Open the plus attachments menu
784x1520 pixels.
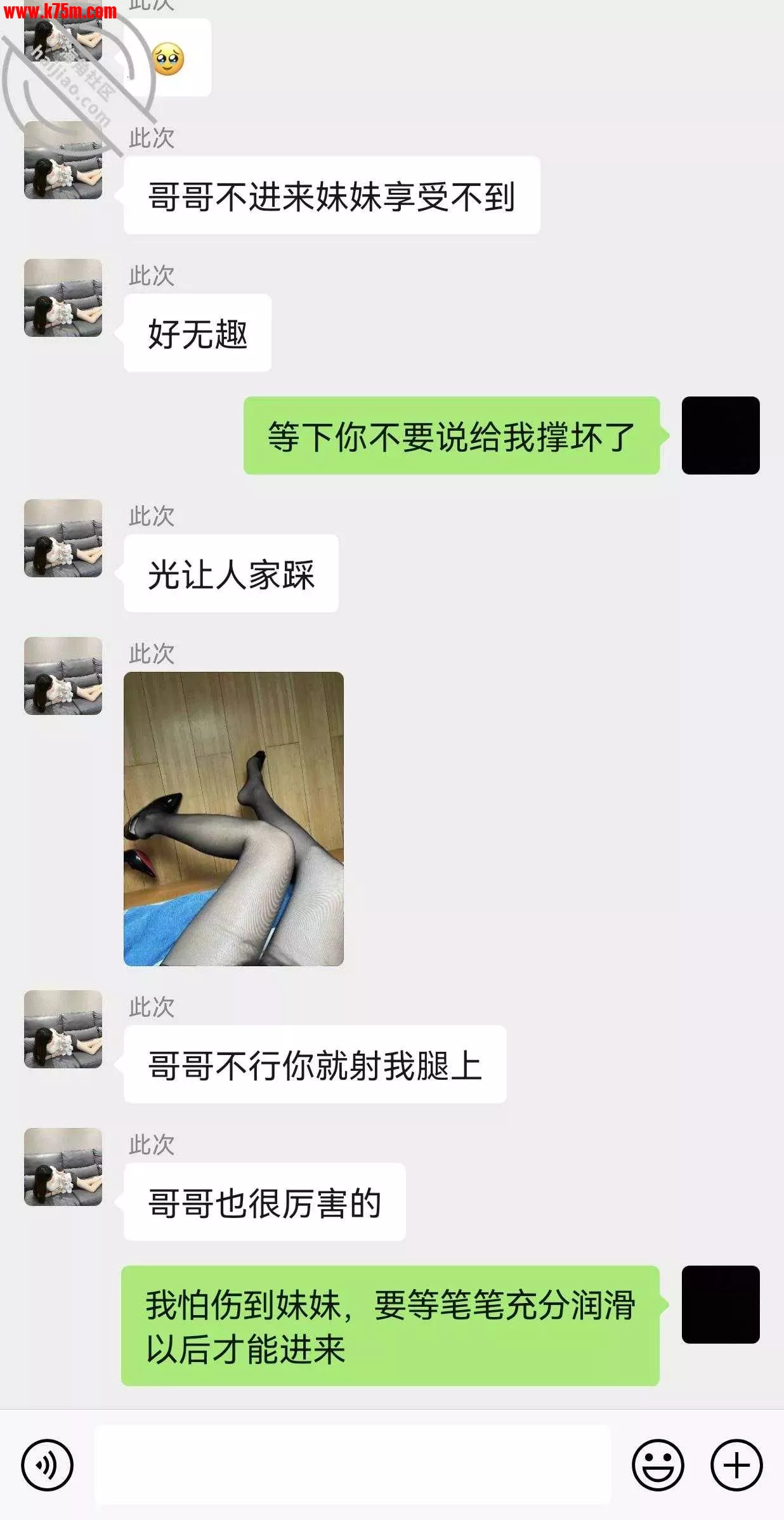click(736, 1465)
